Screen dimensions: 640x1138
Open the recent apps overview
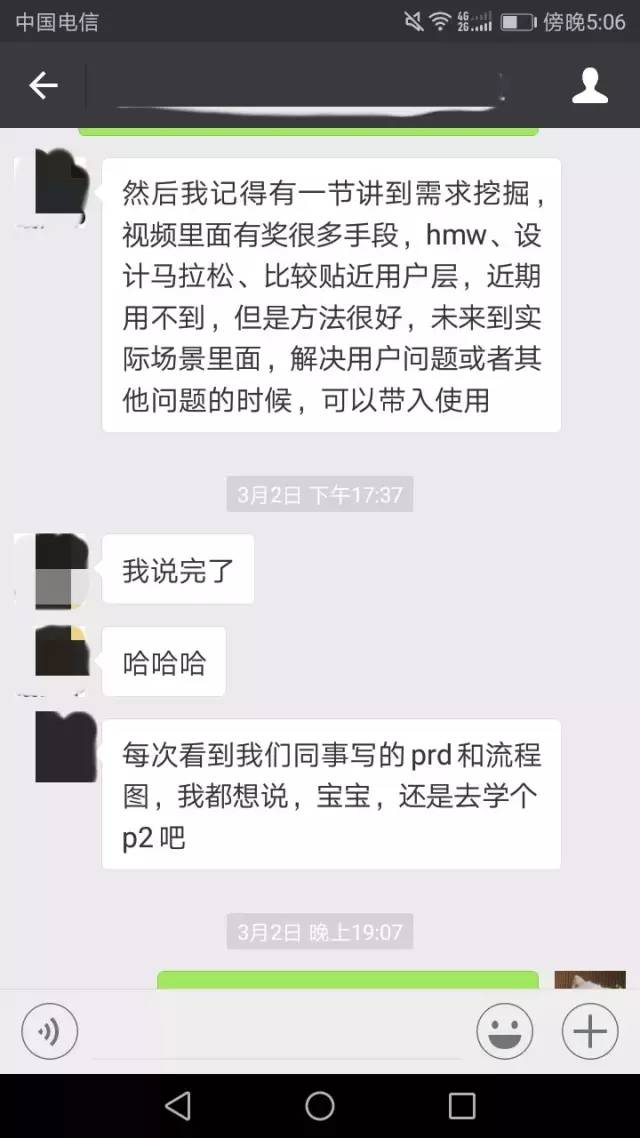[462, 1105]
